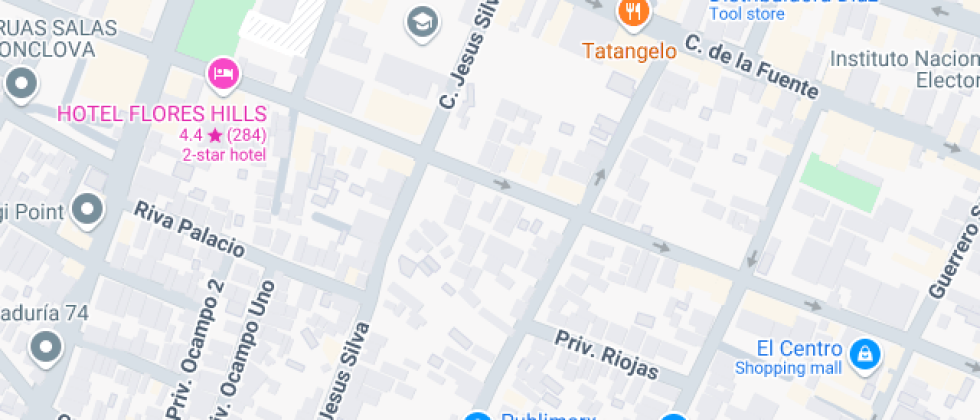Select the Tatangelo restaurant pin
The image size is (980, 420).
[x=632, y=14]
